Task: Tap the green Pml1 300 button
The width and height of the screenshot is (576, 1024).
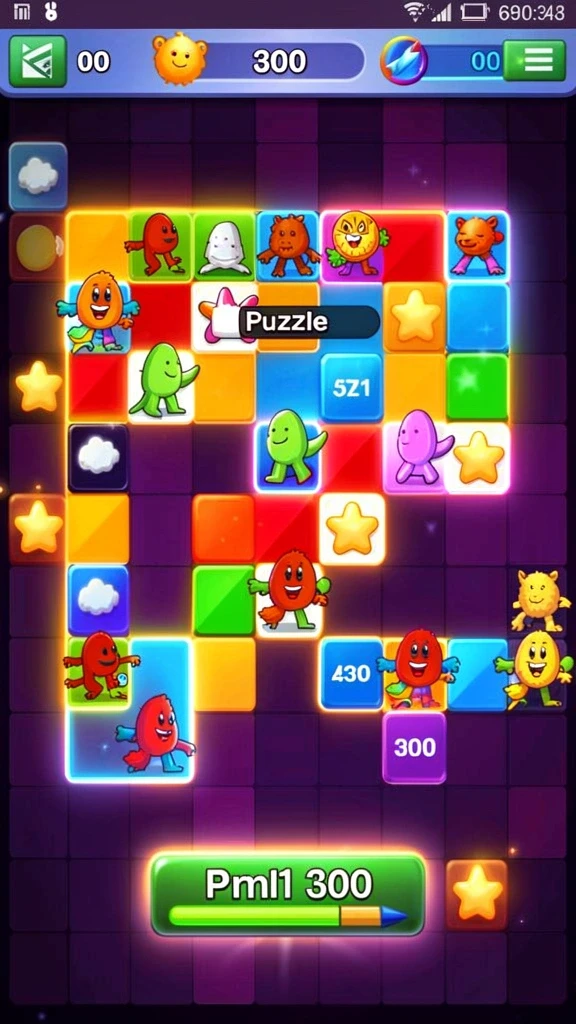Action: pyautogui.click(x=288, y=894)
